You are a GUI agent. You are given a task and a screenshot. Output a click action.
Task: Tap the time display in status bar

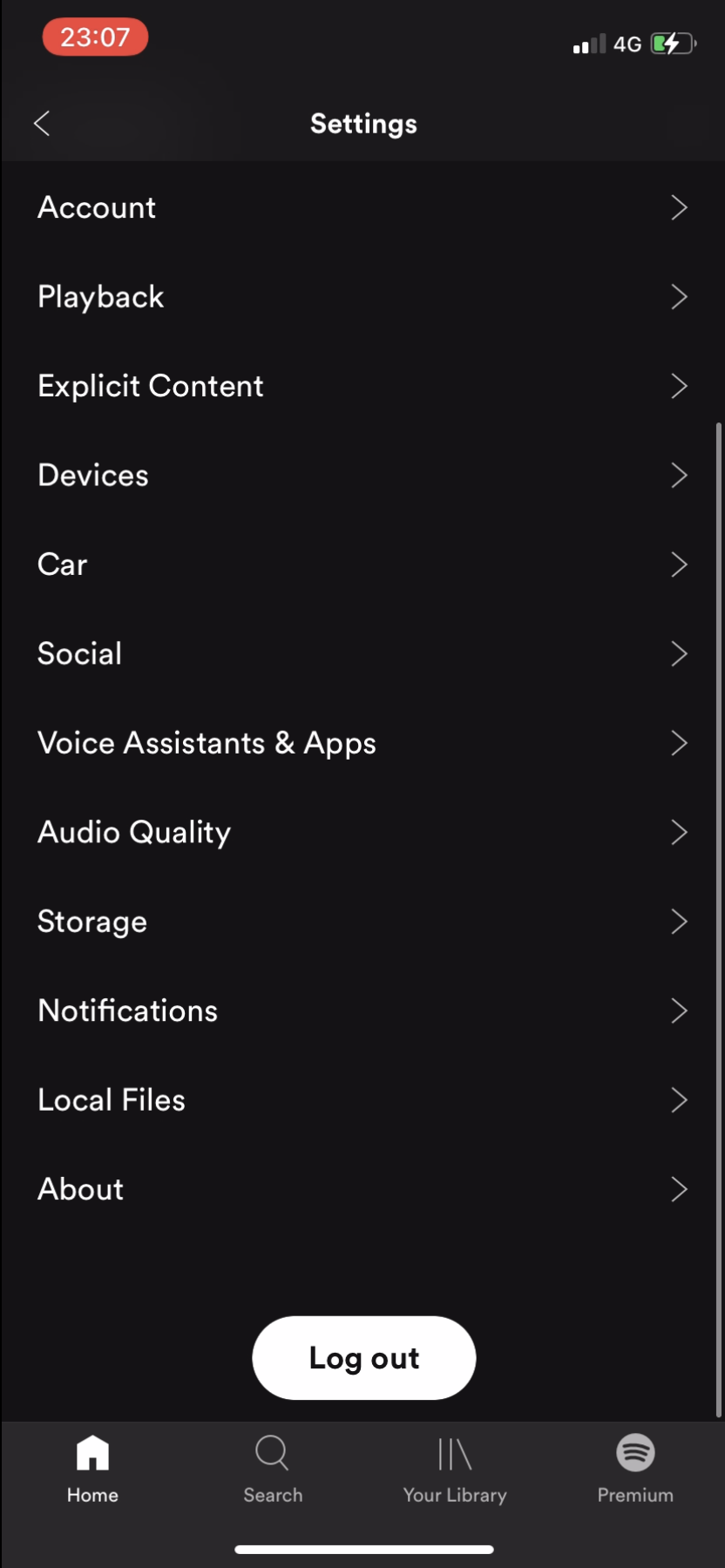(x=94, y=37)
